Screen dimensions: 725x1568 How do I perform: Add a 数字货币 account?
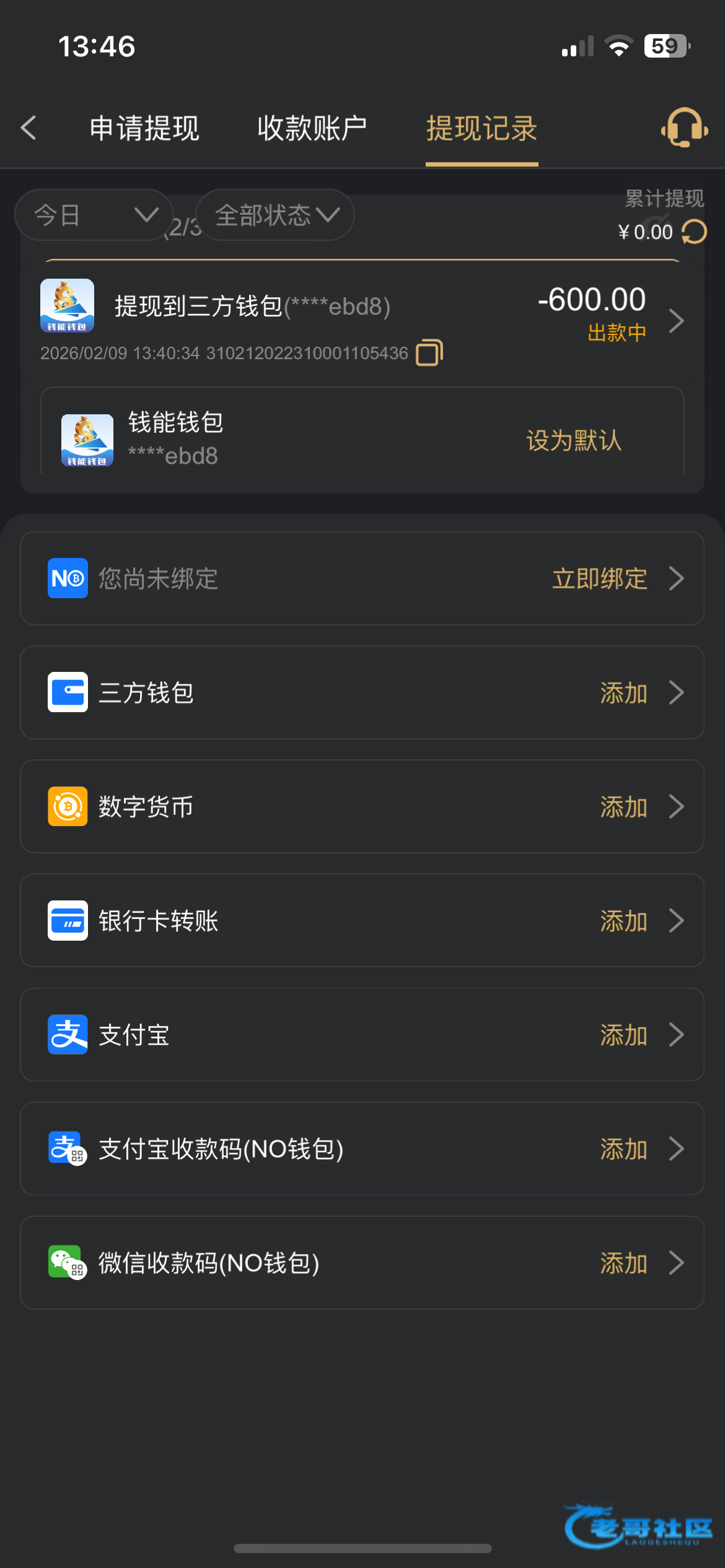(x=623, y=807)
